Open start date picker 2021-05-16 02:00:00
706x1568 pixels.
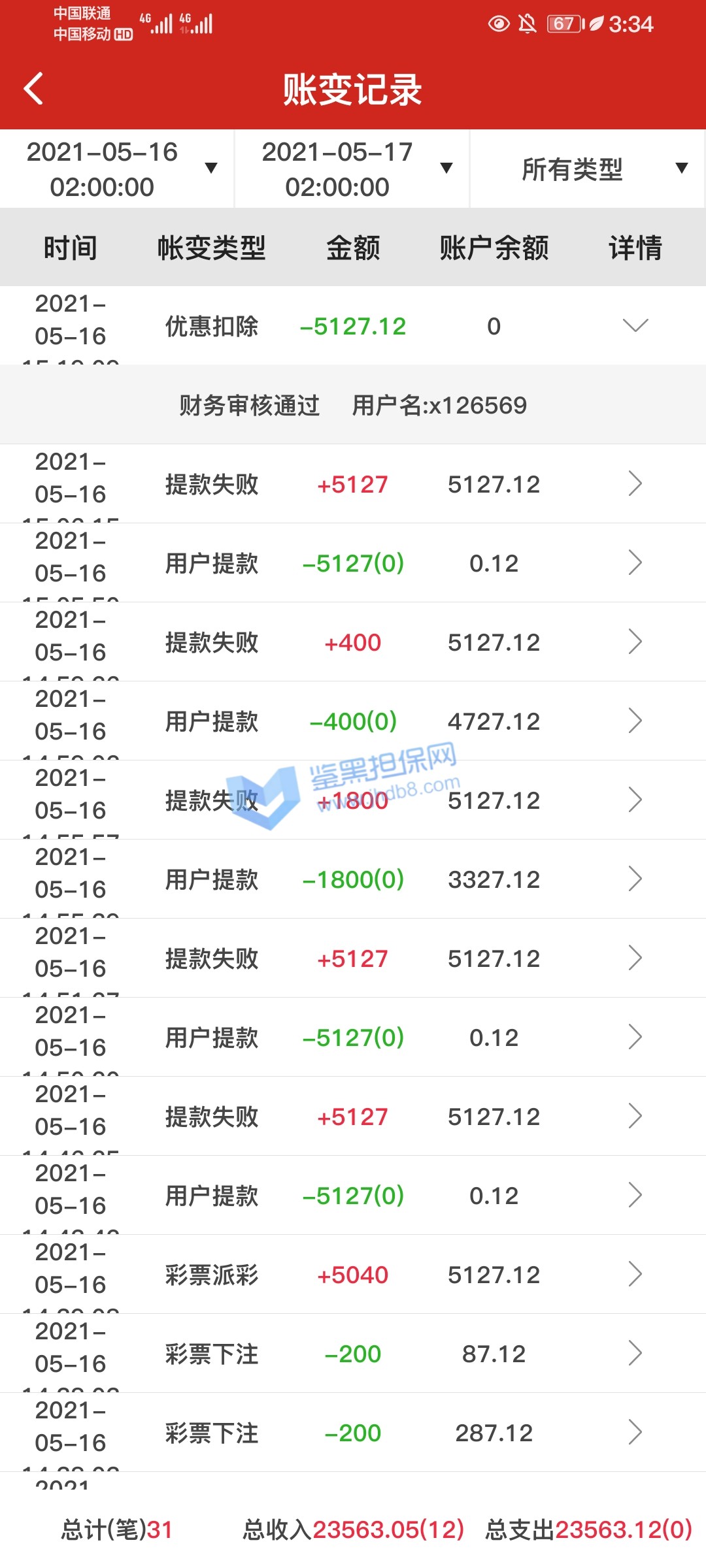click(118, 169)
